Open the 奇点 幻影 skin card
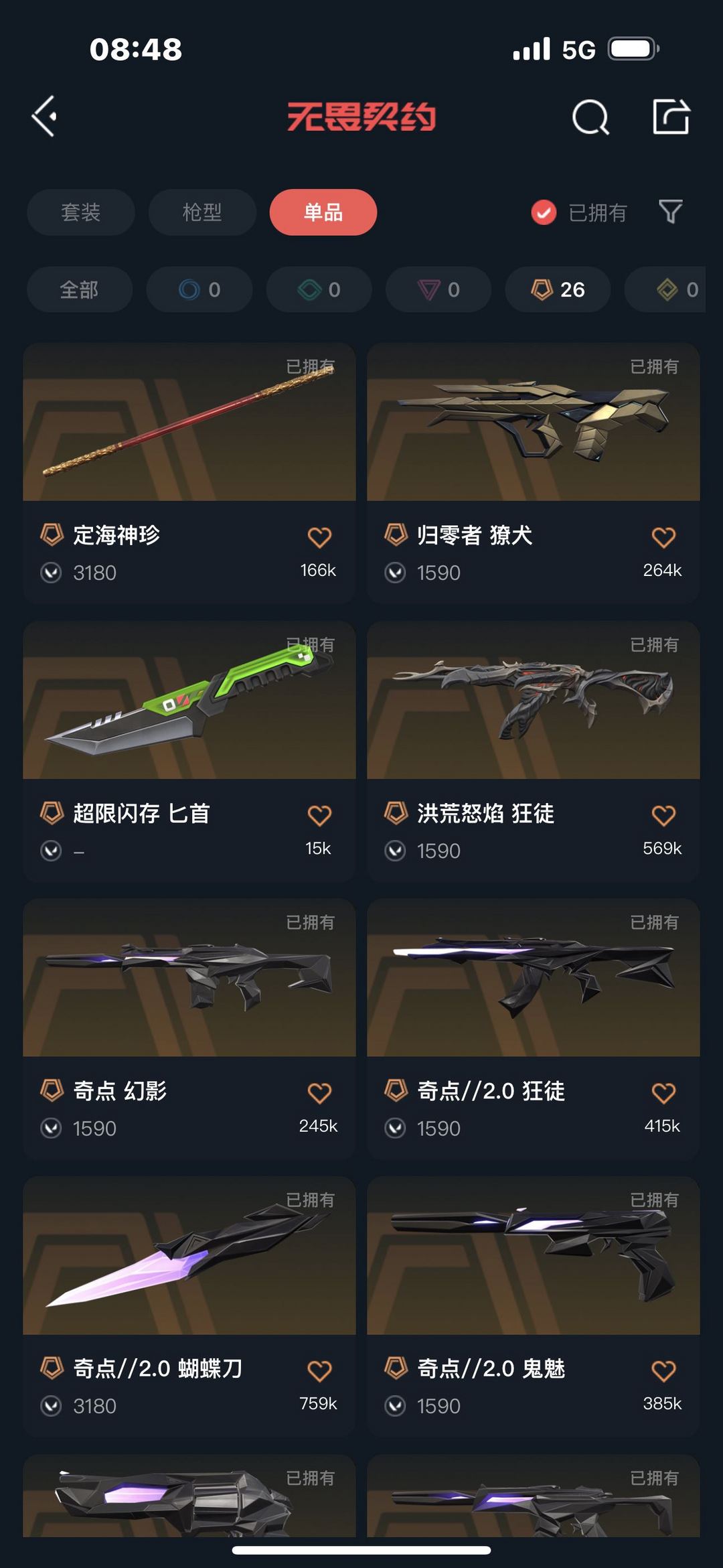 click(189, 1029)
